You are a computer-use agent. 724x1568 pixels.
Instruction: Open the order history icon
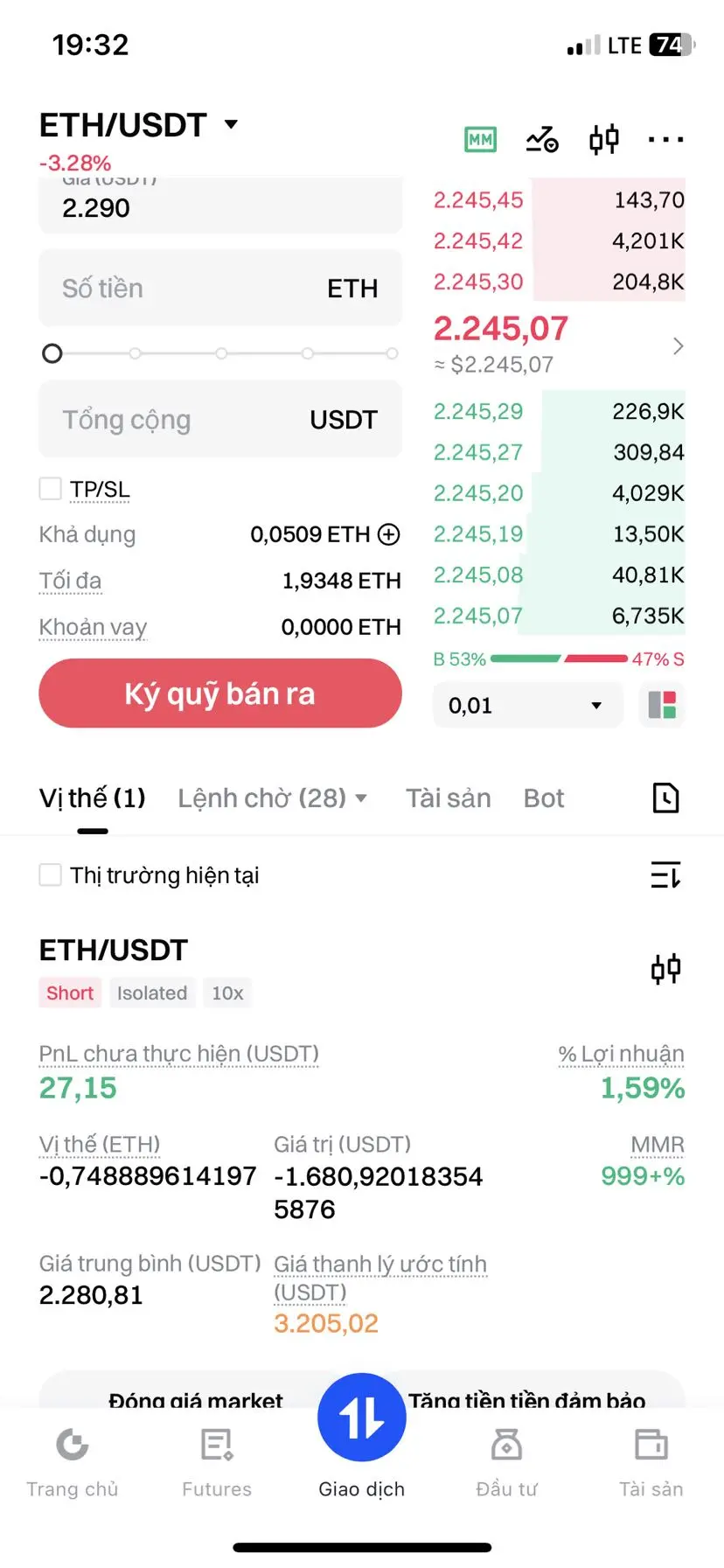665,798
